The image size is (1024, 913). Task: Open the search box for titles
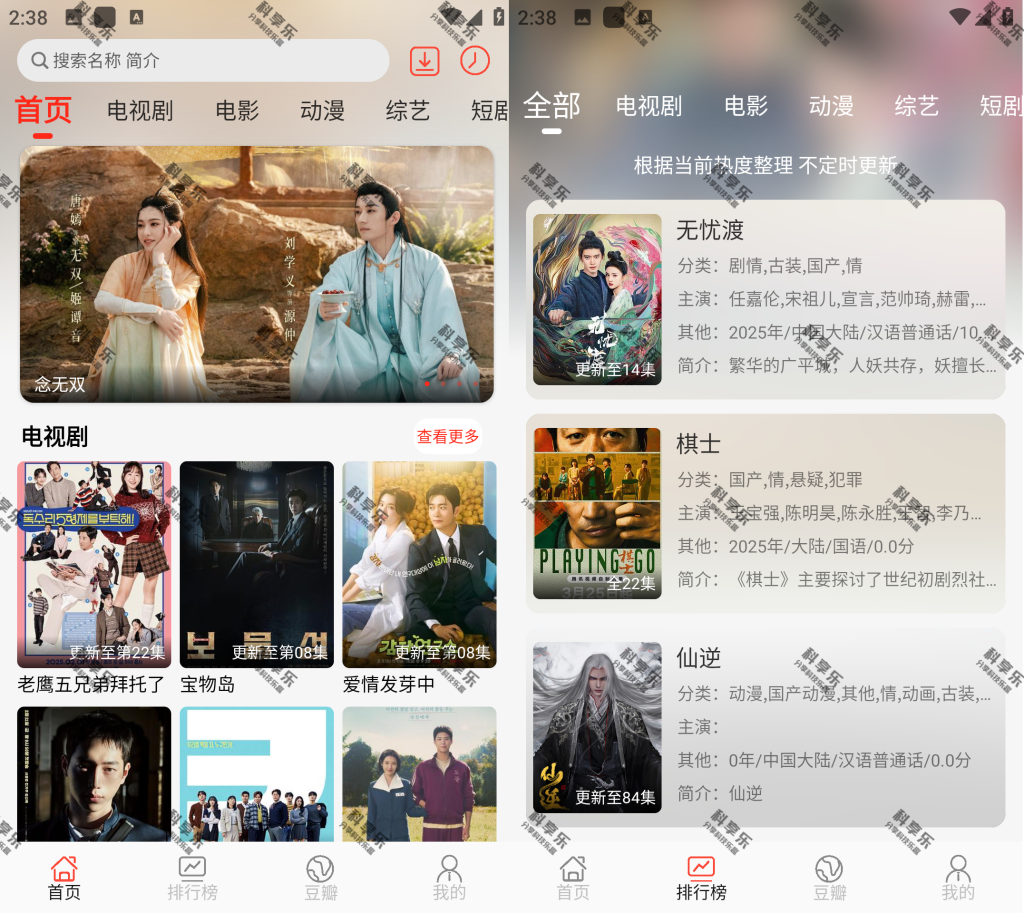203,61
